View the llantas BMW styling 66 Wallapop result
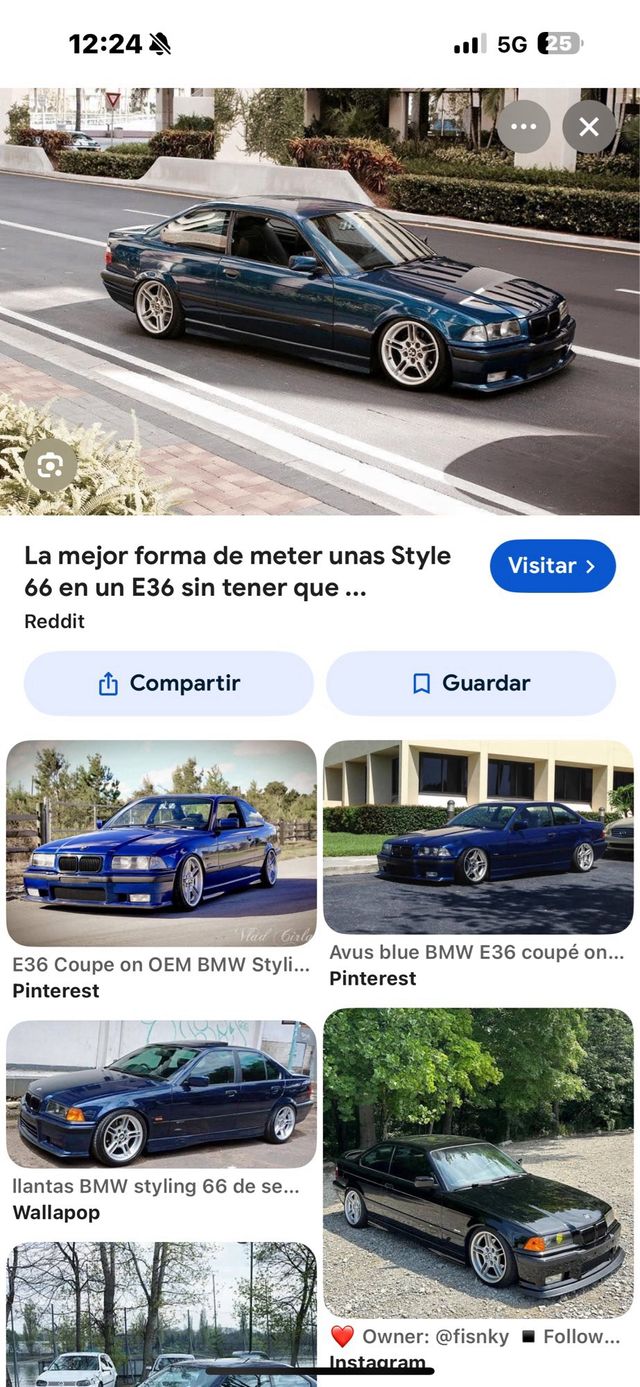Screen dimensions: 640x1387 pyautogui.click(x=161, y=1094)
